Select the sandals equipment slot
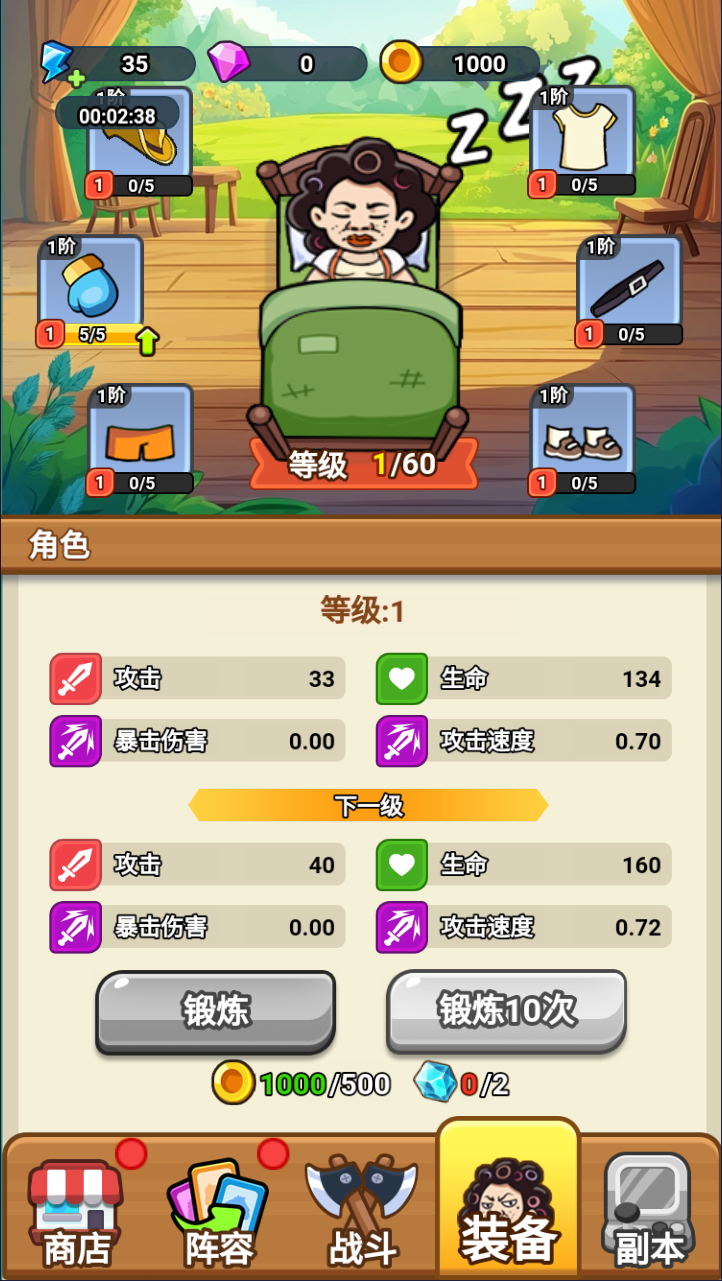This screenshot has width=722, height=1281. coord(583,435)
